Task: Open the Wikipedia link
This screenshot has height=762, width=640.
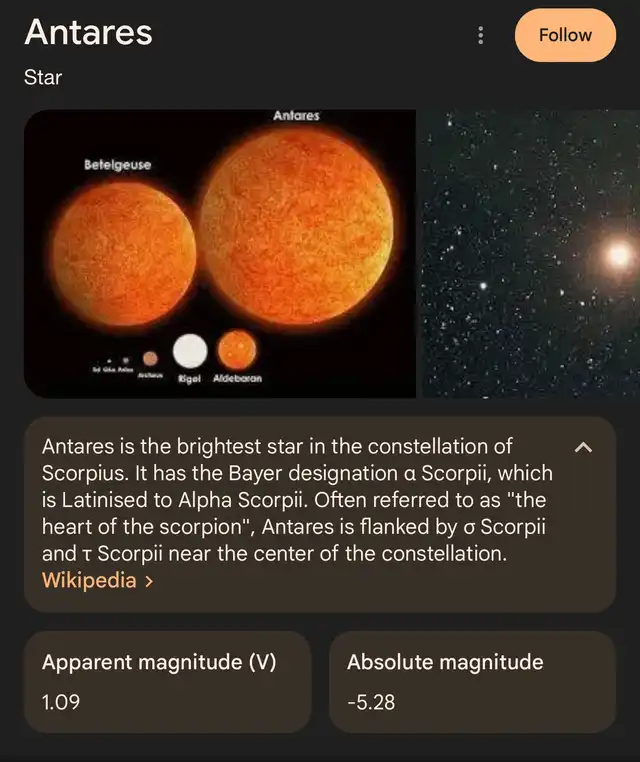Action: (97, 581)
